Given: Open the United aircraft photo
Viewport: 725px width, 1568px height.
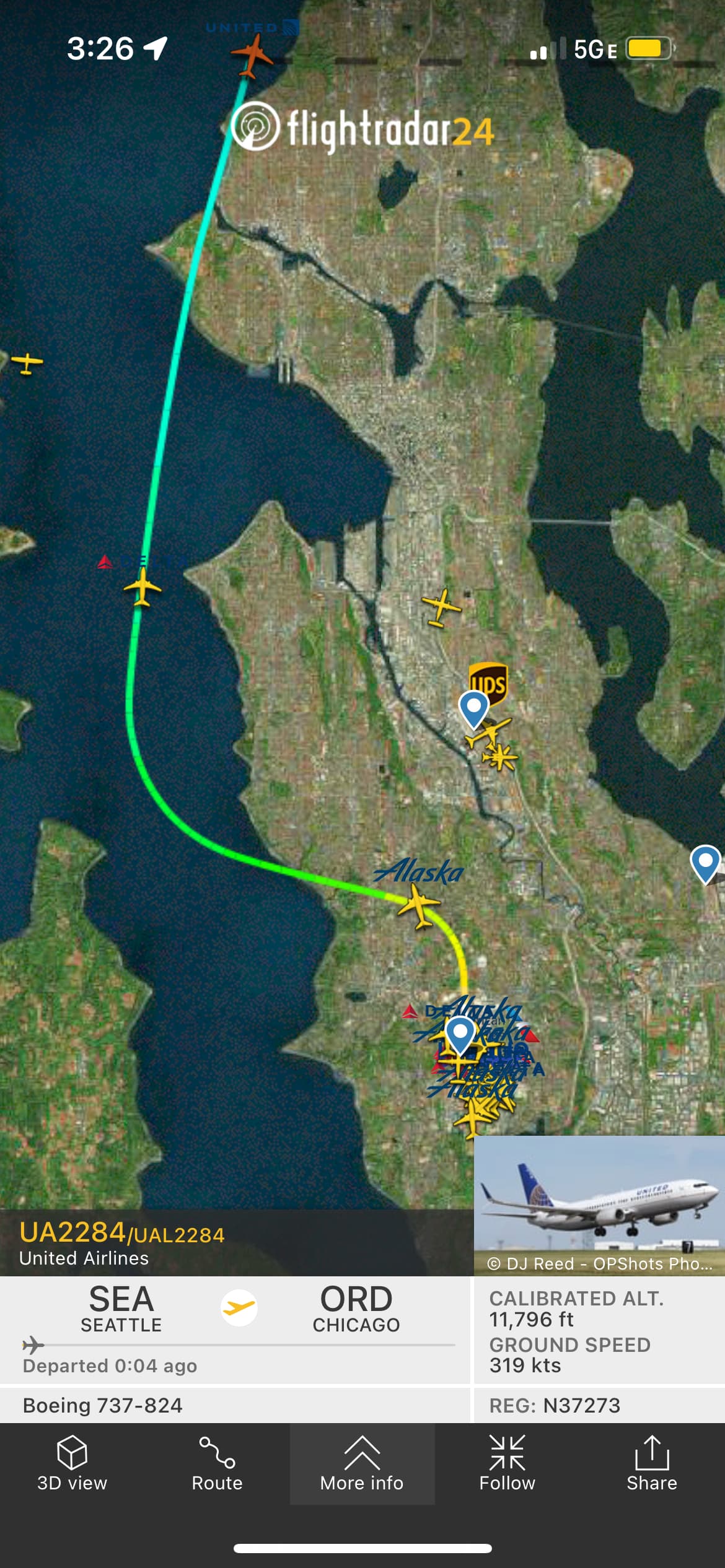Looking at the screenshot, I should [x=599, y=1204].
